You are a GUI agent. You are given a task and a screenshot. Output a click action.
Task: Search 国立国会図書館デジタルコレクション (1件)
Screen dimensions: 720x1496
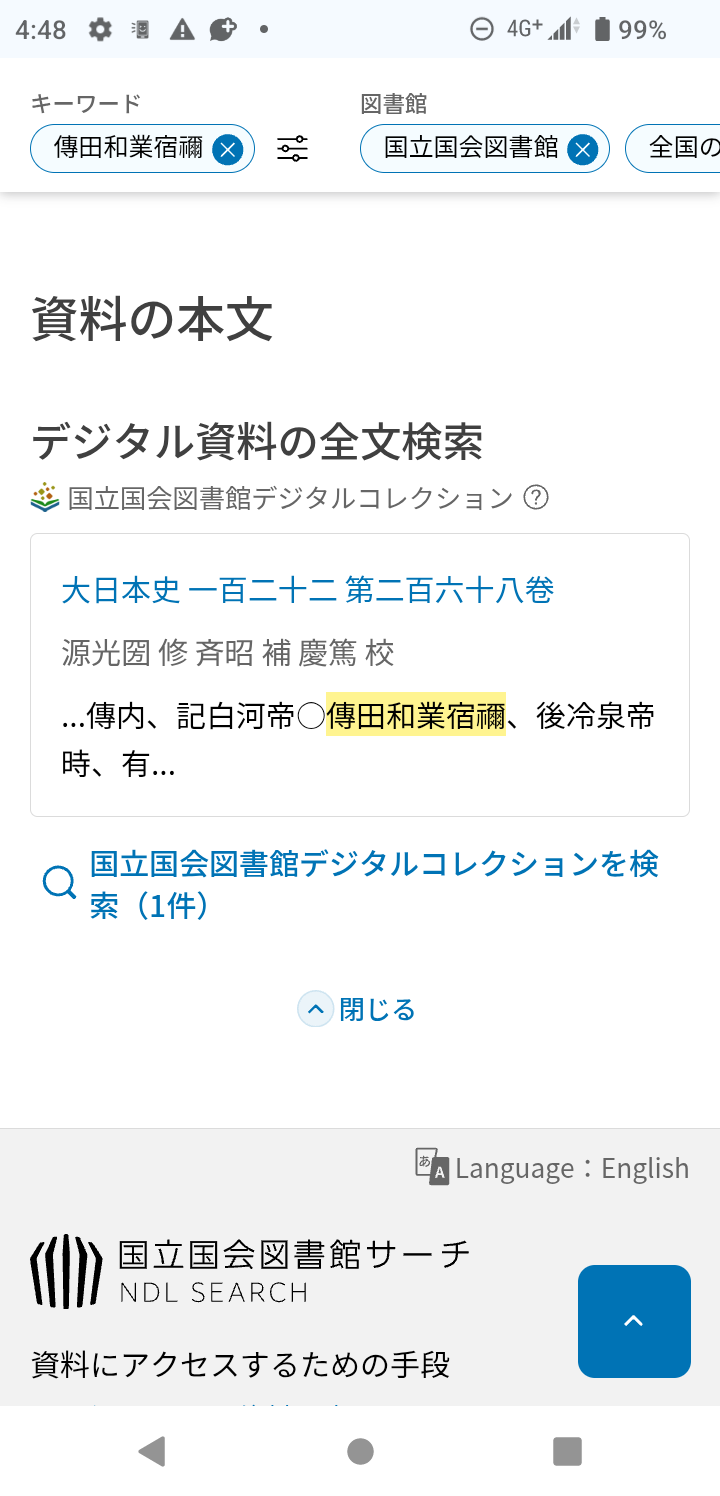(372, 884)
